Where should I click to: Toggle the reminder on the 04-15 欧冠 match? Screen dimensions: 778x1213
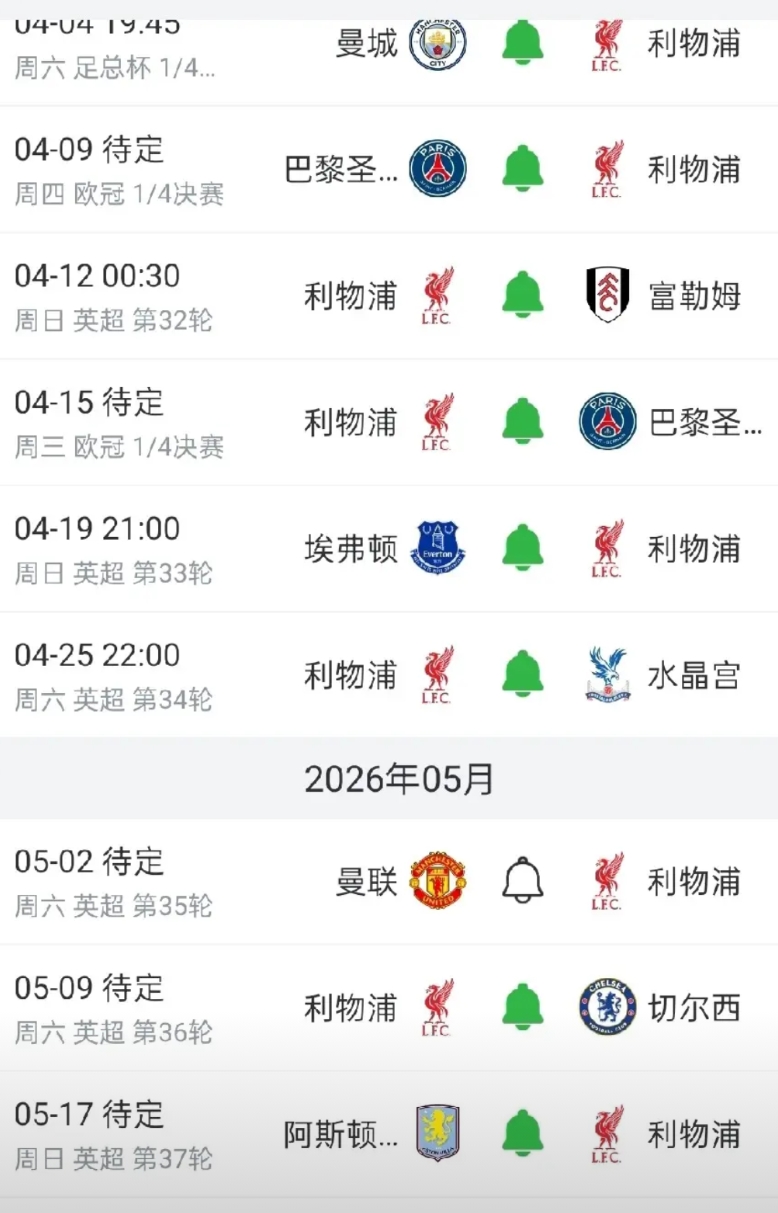tap(522, 422)
